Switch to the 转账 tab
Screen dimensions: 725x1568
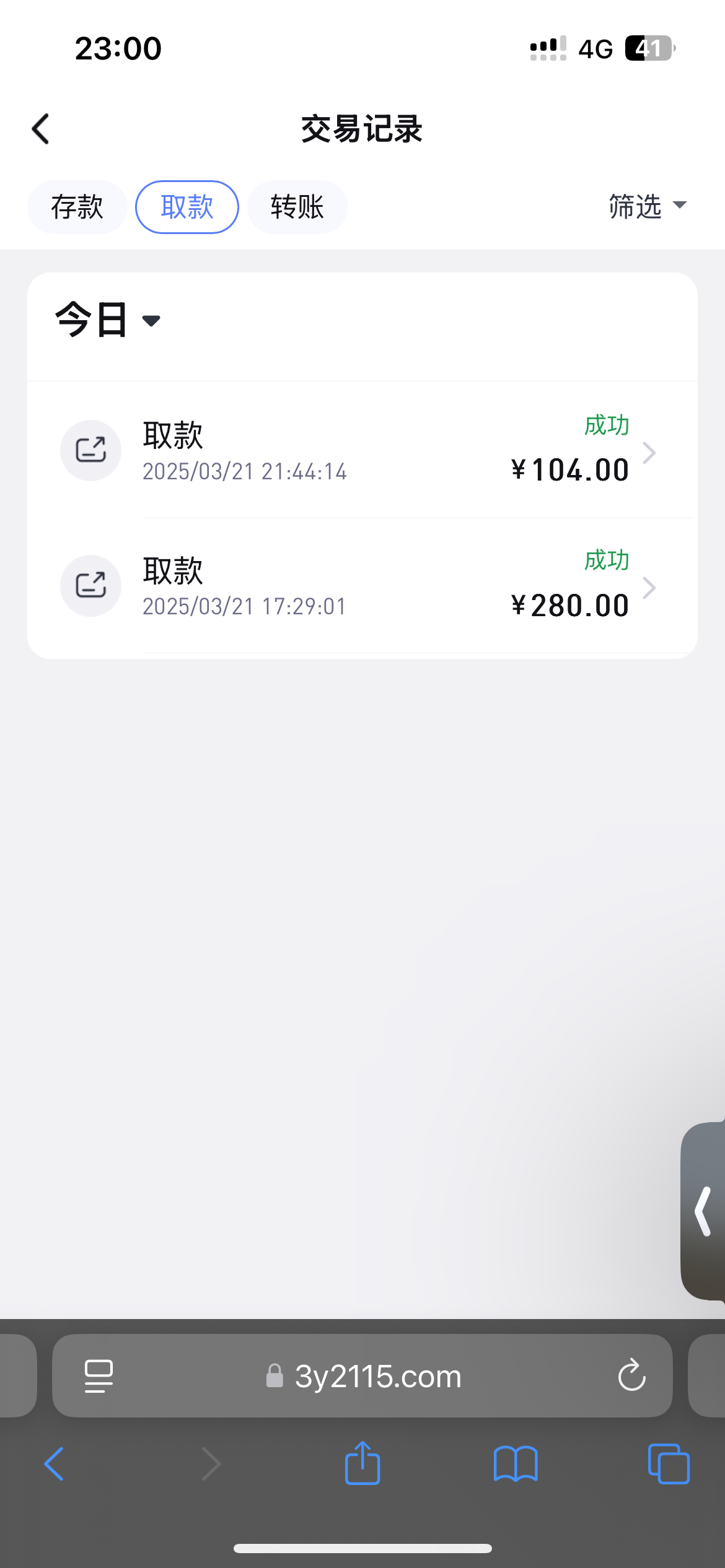[x=297, y=207]
